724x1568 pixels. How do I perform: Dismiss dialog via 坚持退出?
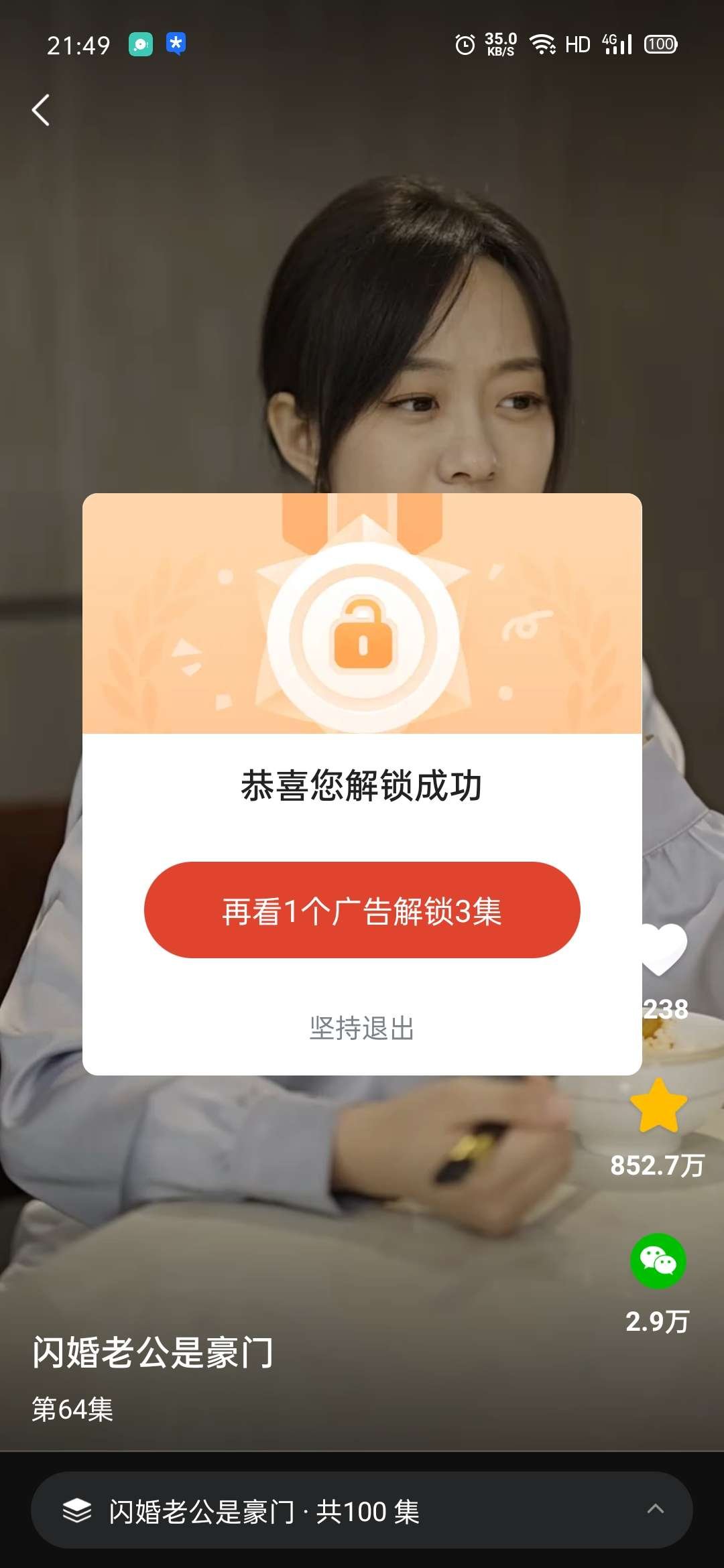[x=362, y=1028]
